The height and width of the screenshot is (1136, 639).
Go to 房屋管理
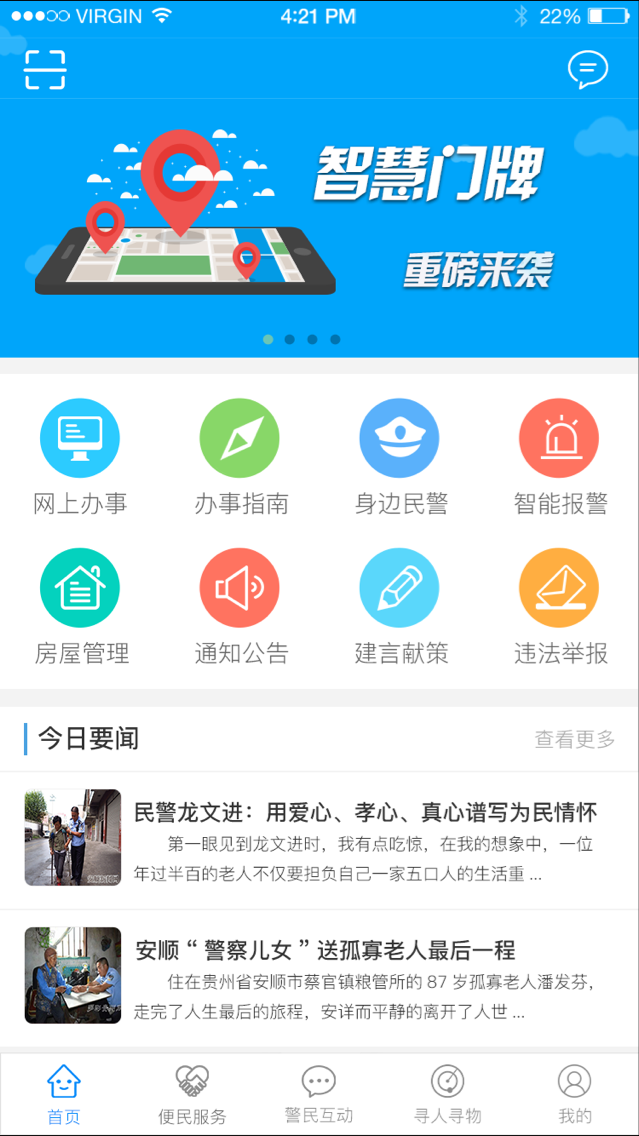pos(80,607)
